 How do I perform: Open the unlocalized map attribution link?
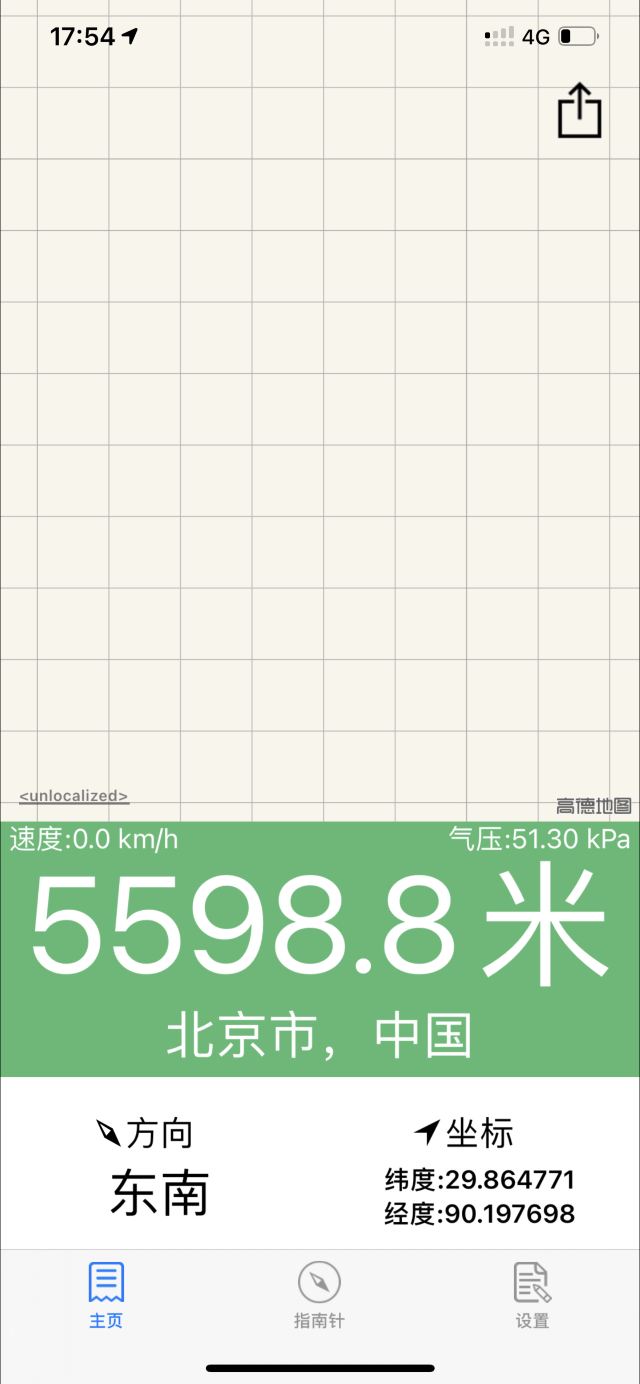coord(74,796)
